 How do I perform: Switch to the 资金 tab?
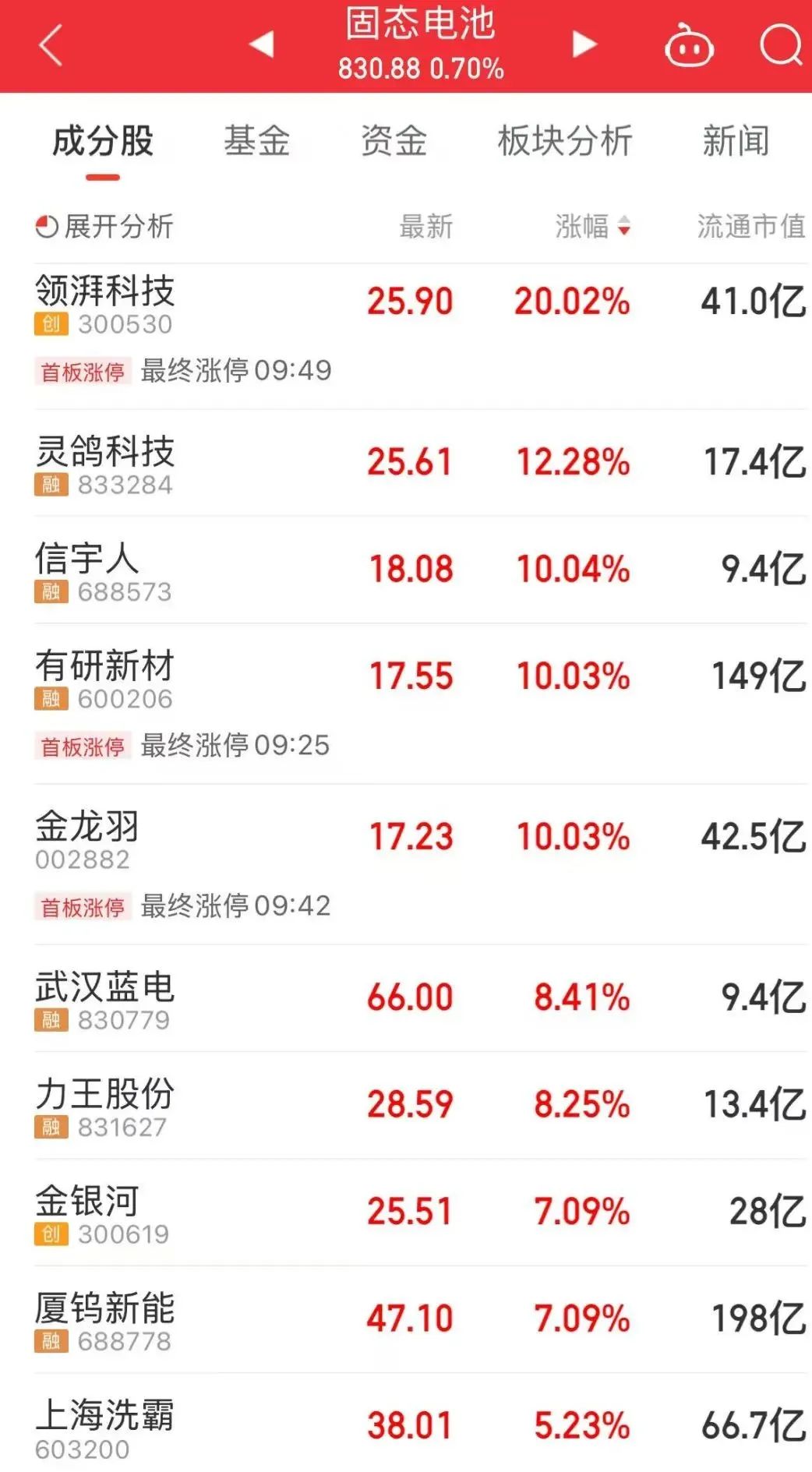(394, 142)
